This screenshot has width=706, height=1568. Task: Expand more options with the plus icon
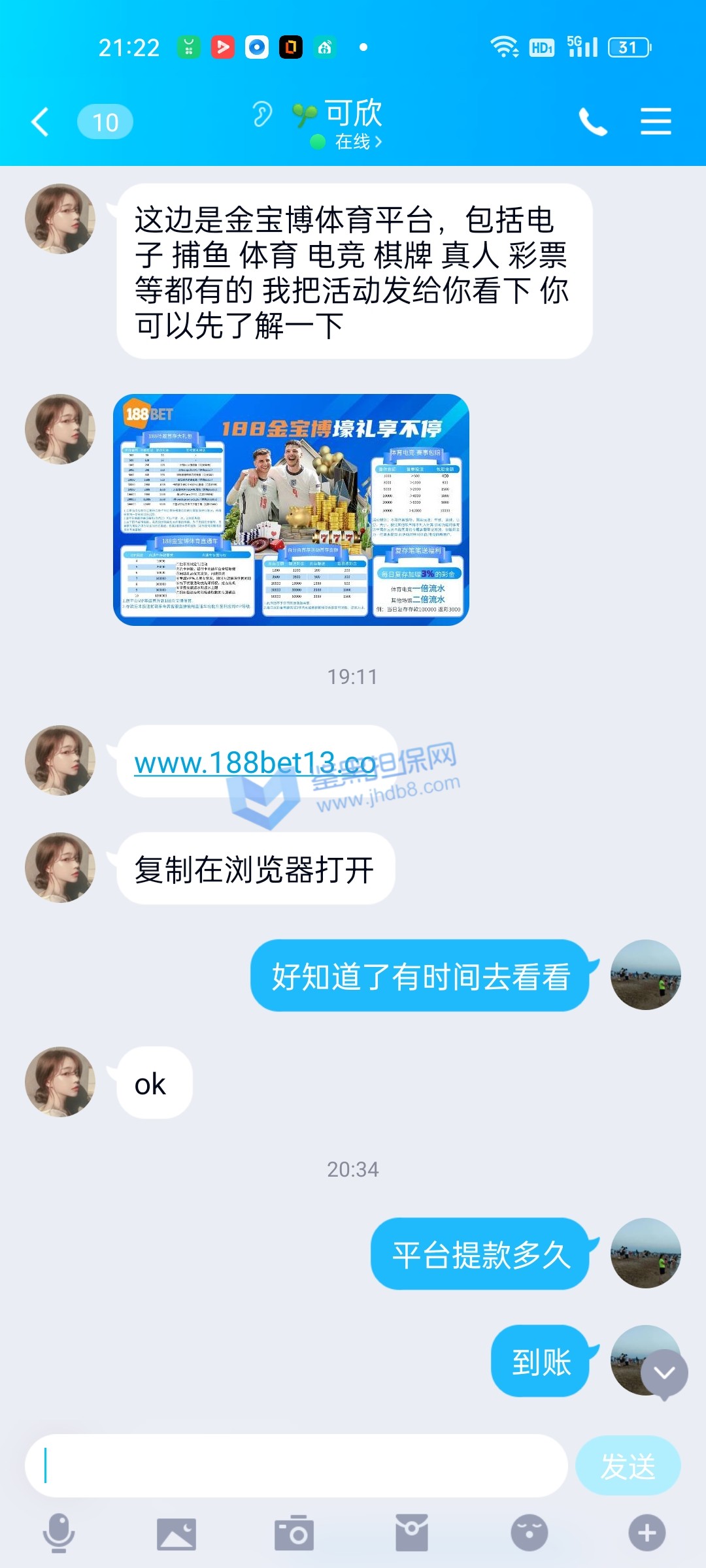(647, 1533)
